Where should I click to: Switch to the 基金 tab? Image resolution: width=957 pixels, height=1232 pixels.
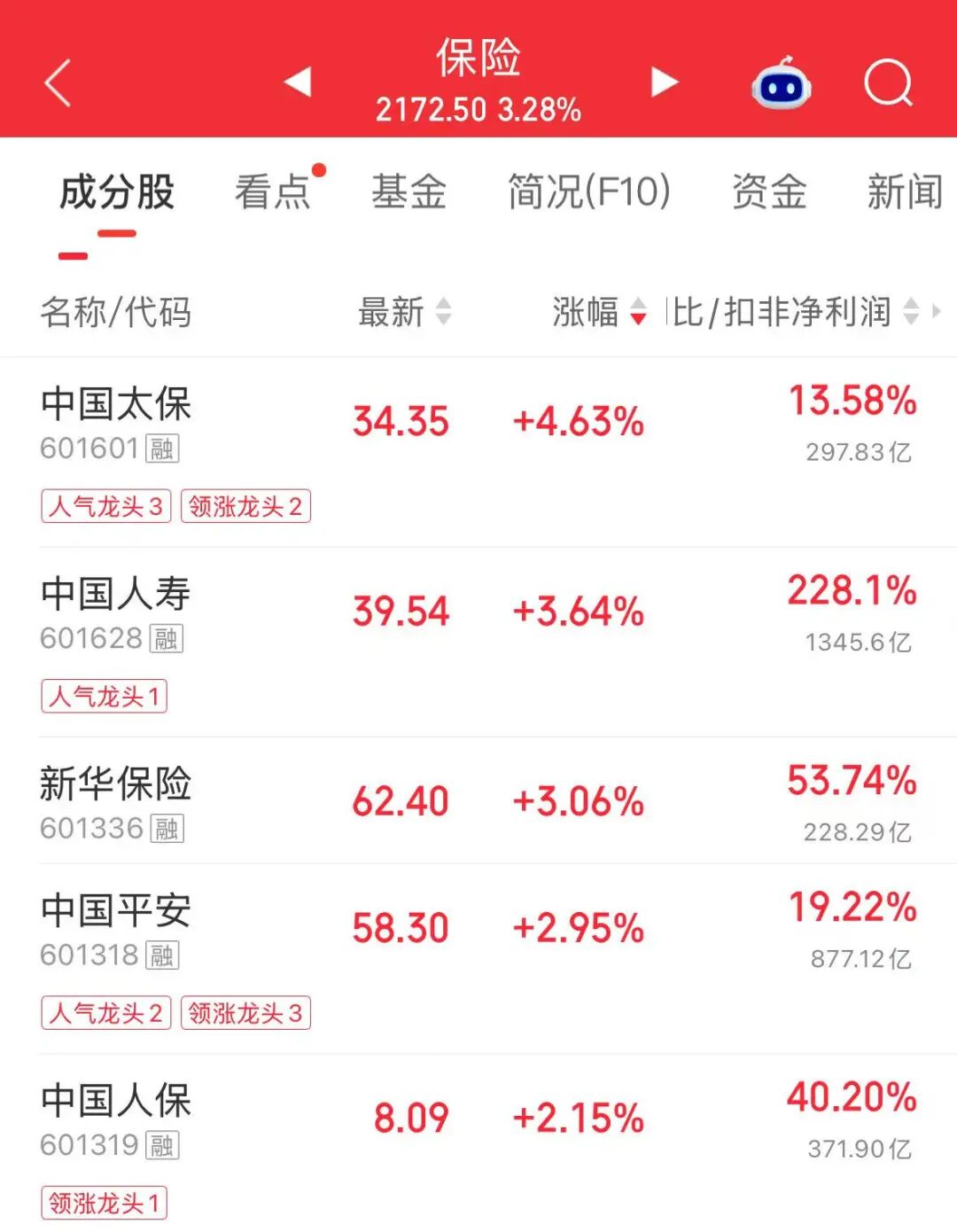pyautogui.click(x=408, y=191)
